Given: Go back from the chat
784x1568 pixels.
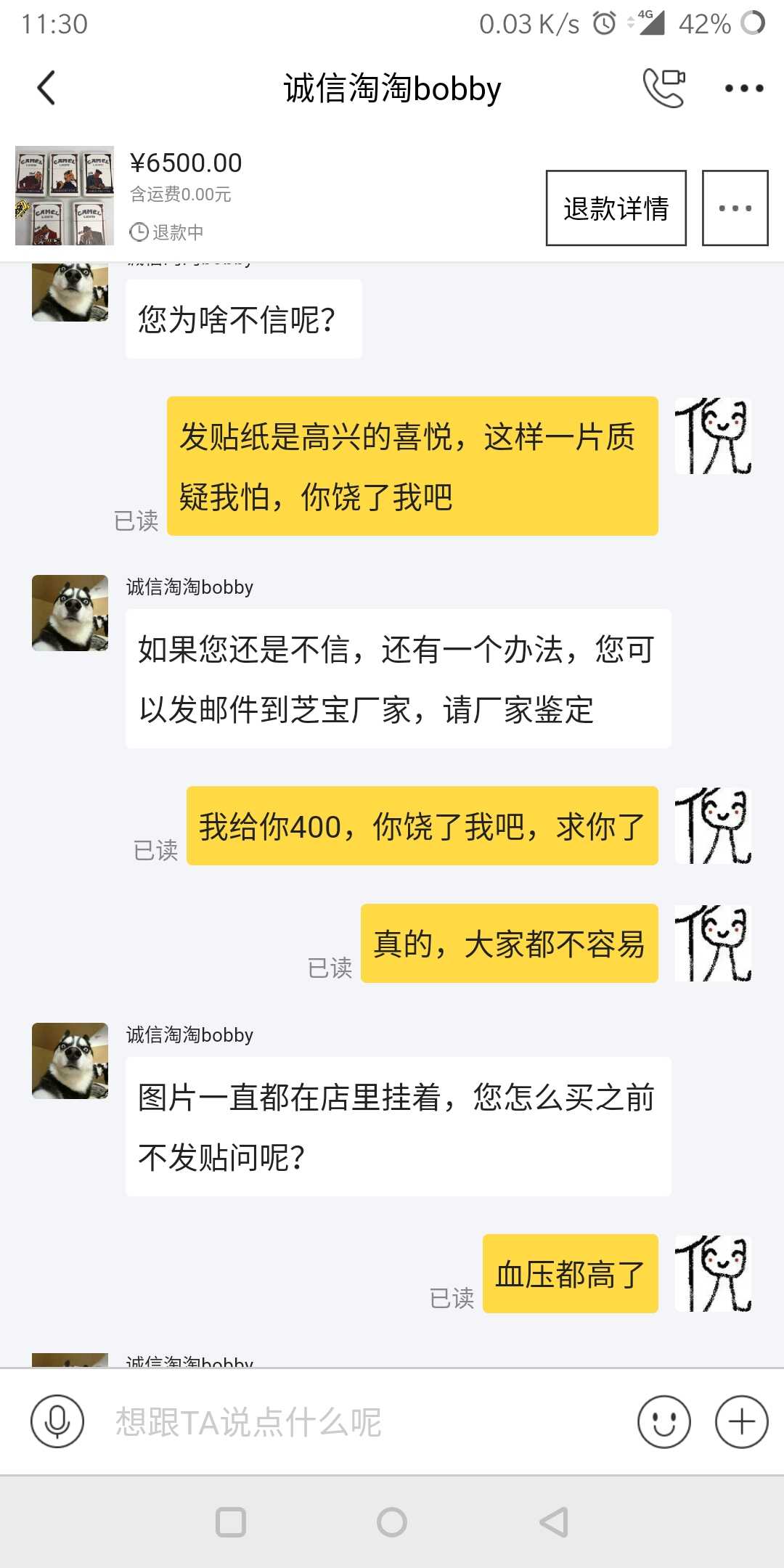Looking at the screenshot, I should pos(46,88).
